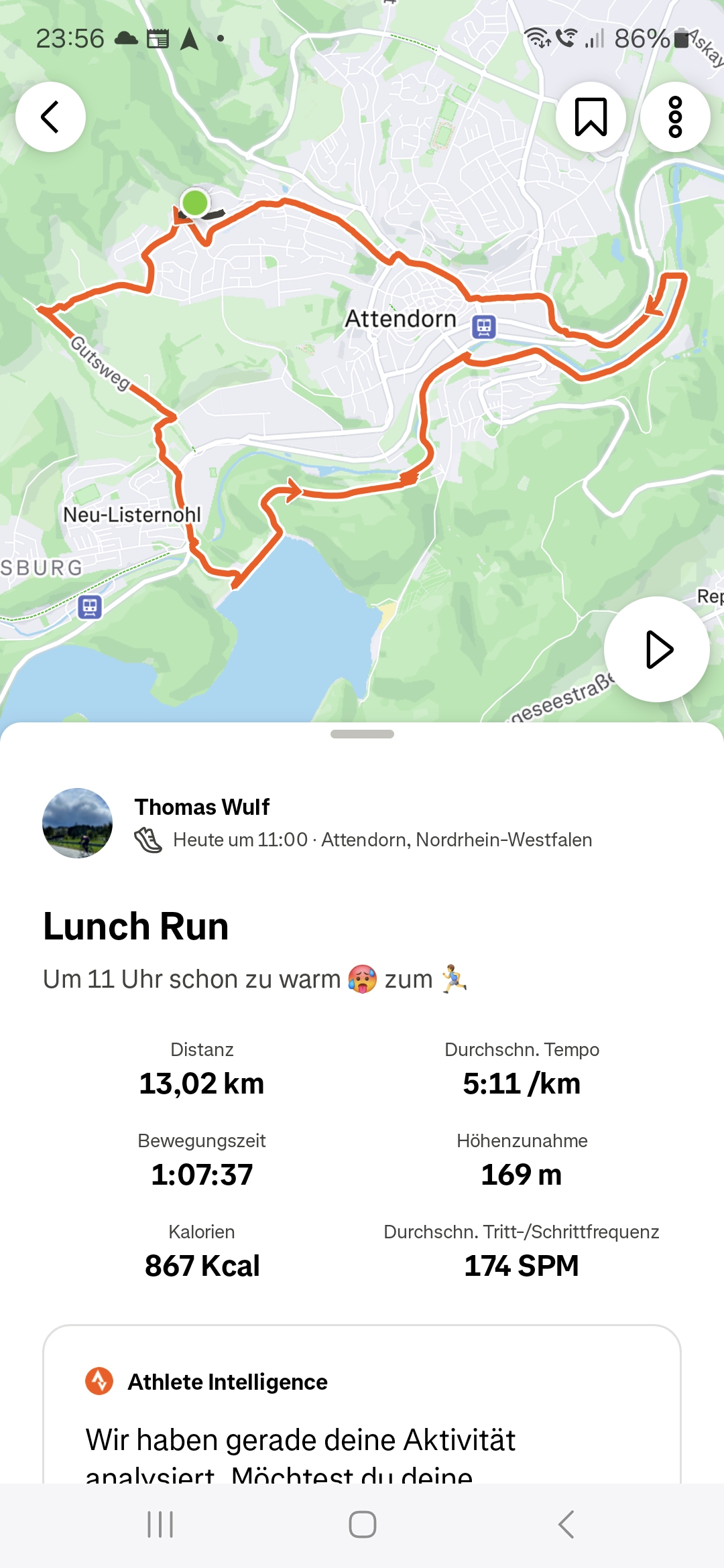Go back using the top-left arrow

point(50,117)
